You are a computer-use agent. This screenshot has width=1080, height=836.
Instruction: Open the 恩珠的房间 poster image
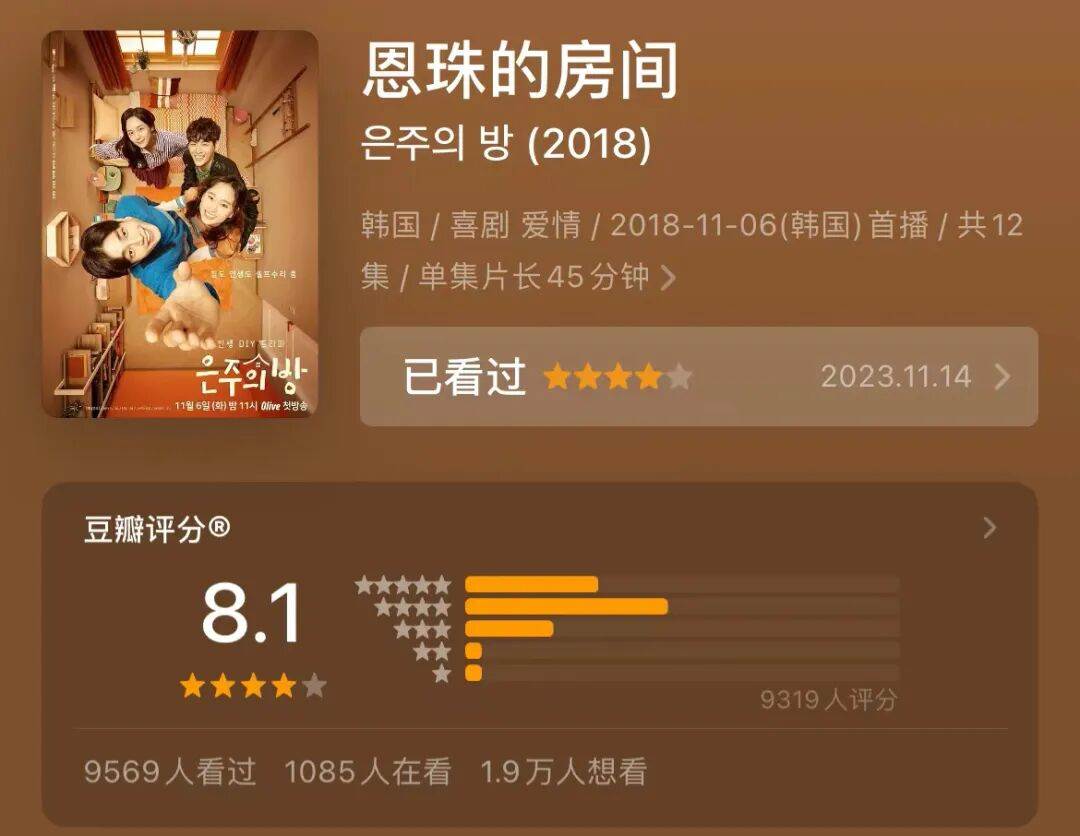pos(180,224)
